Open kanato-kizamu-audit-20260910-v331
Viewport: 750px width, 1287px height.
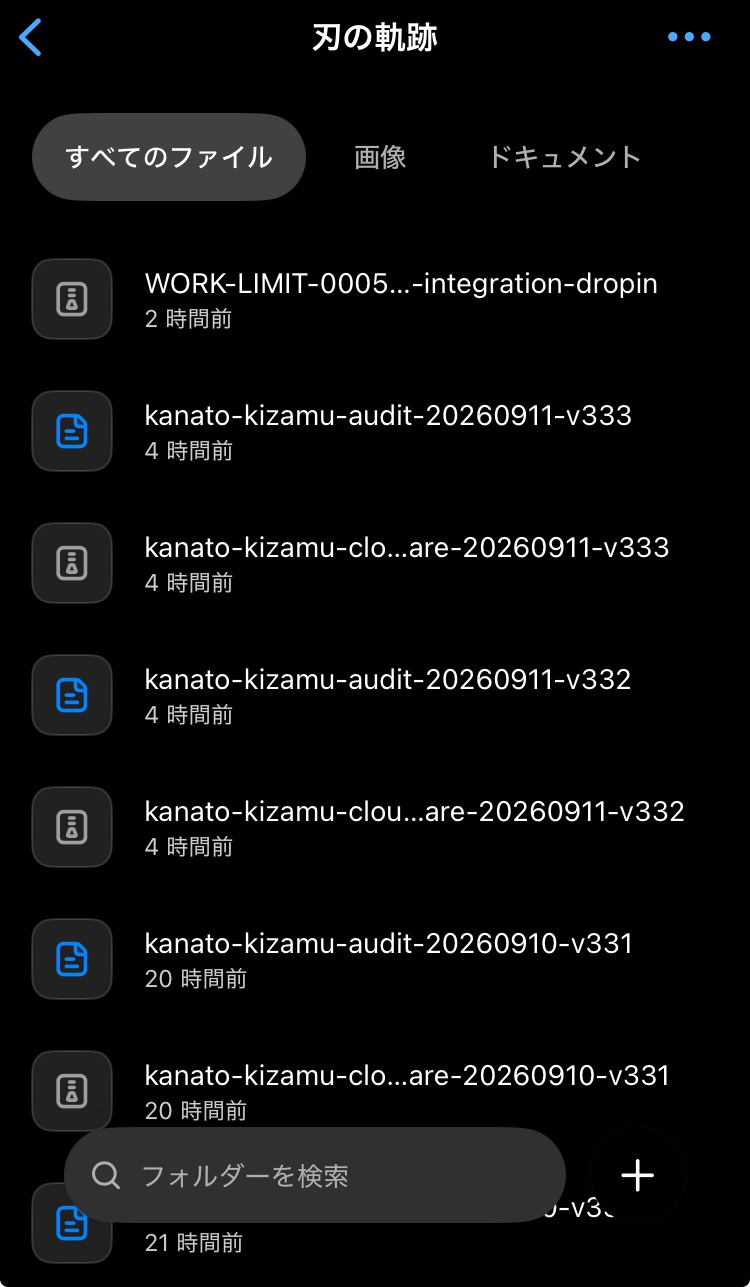[x=375, y=959]
